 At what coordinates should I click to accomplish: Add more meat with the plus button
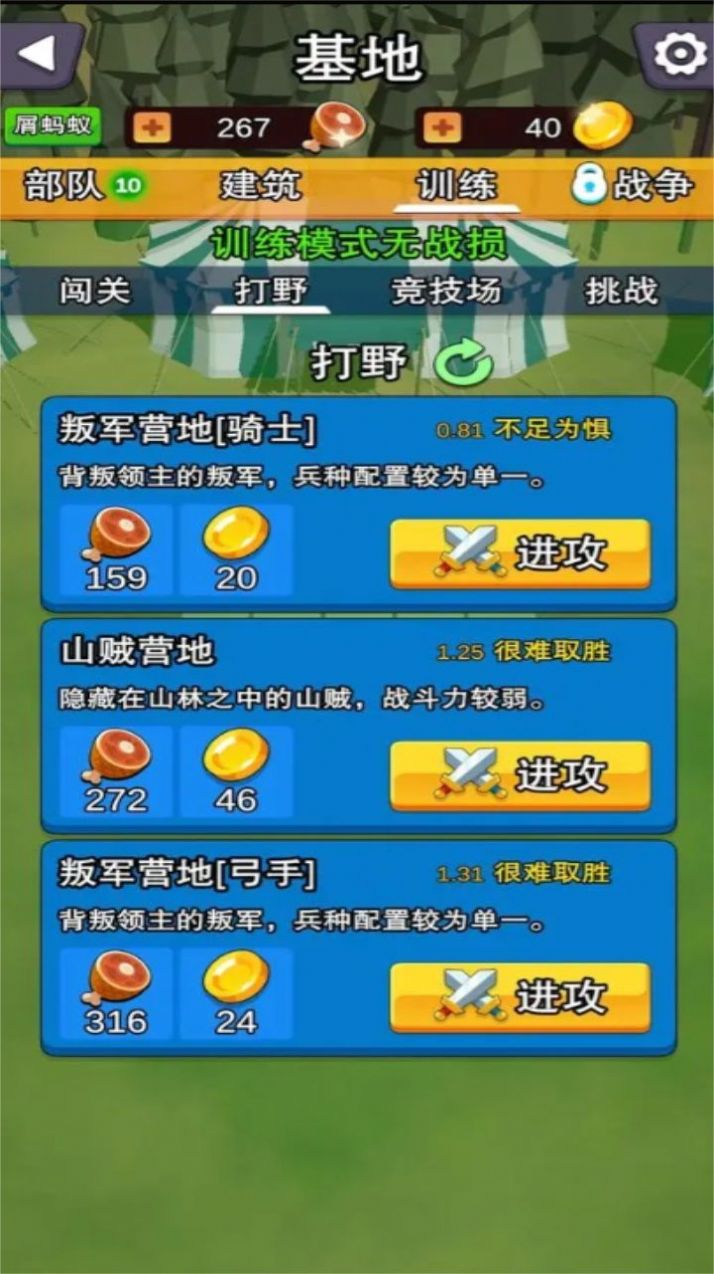(x=152, y=128)
